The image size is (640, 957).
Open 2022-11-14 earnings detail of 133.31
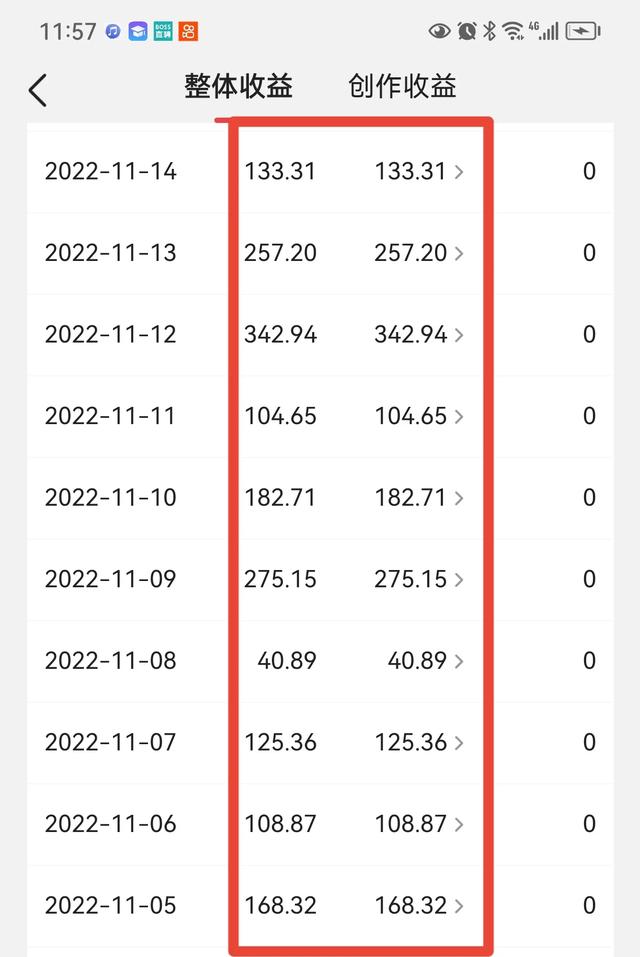[x=418, y=172]
